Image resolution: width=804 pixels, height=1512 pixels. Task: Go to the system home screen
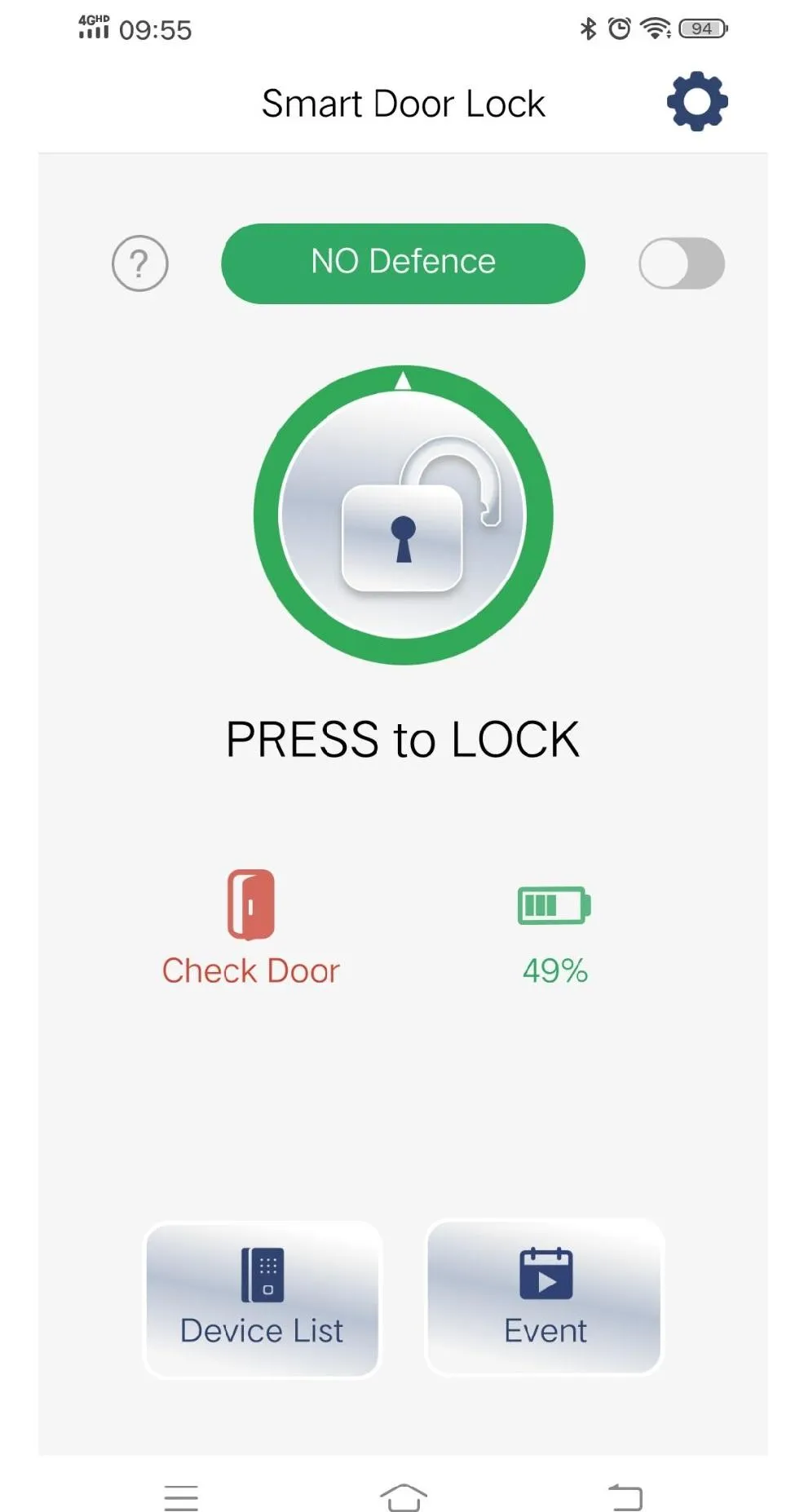403,1497
